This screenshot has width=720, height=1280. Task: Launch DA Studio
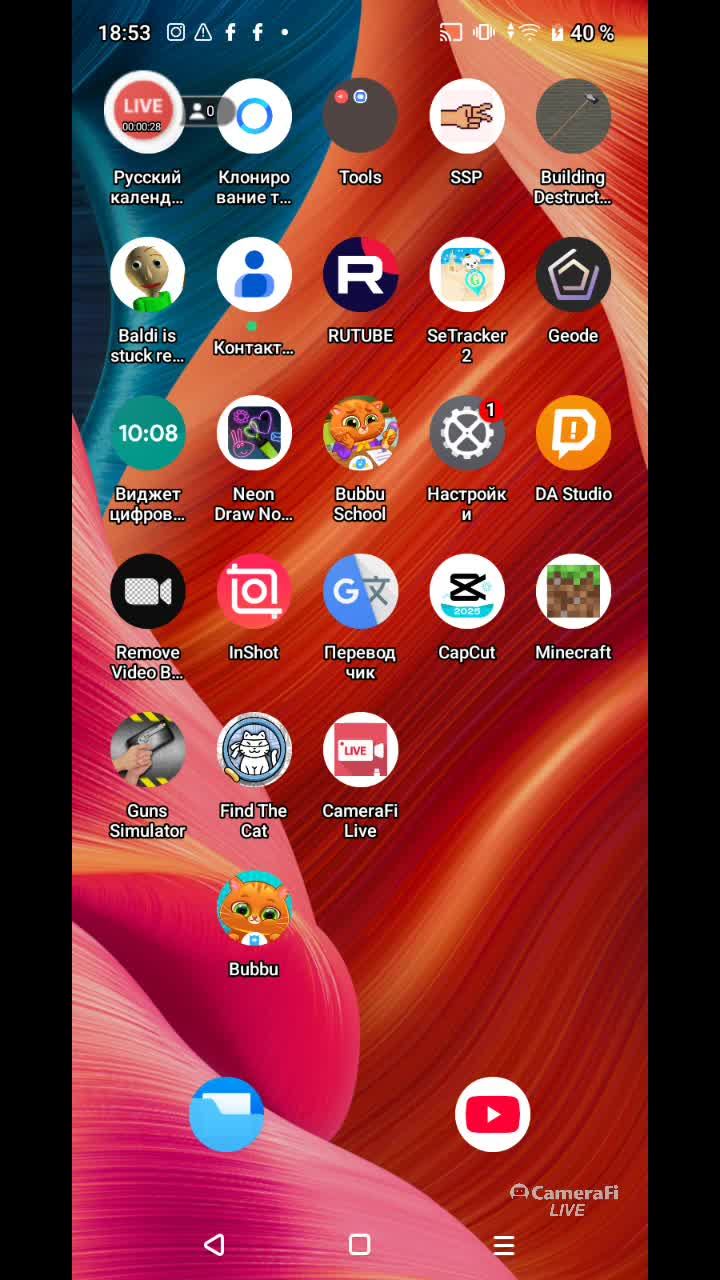coord(573,434)
